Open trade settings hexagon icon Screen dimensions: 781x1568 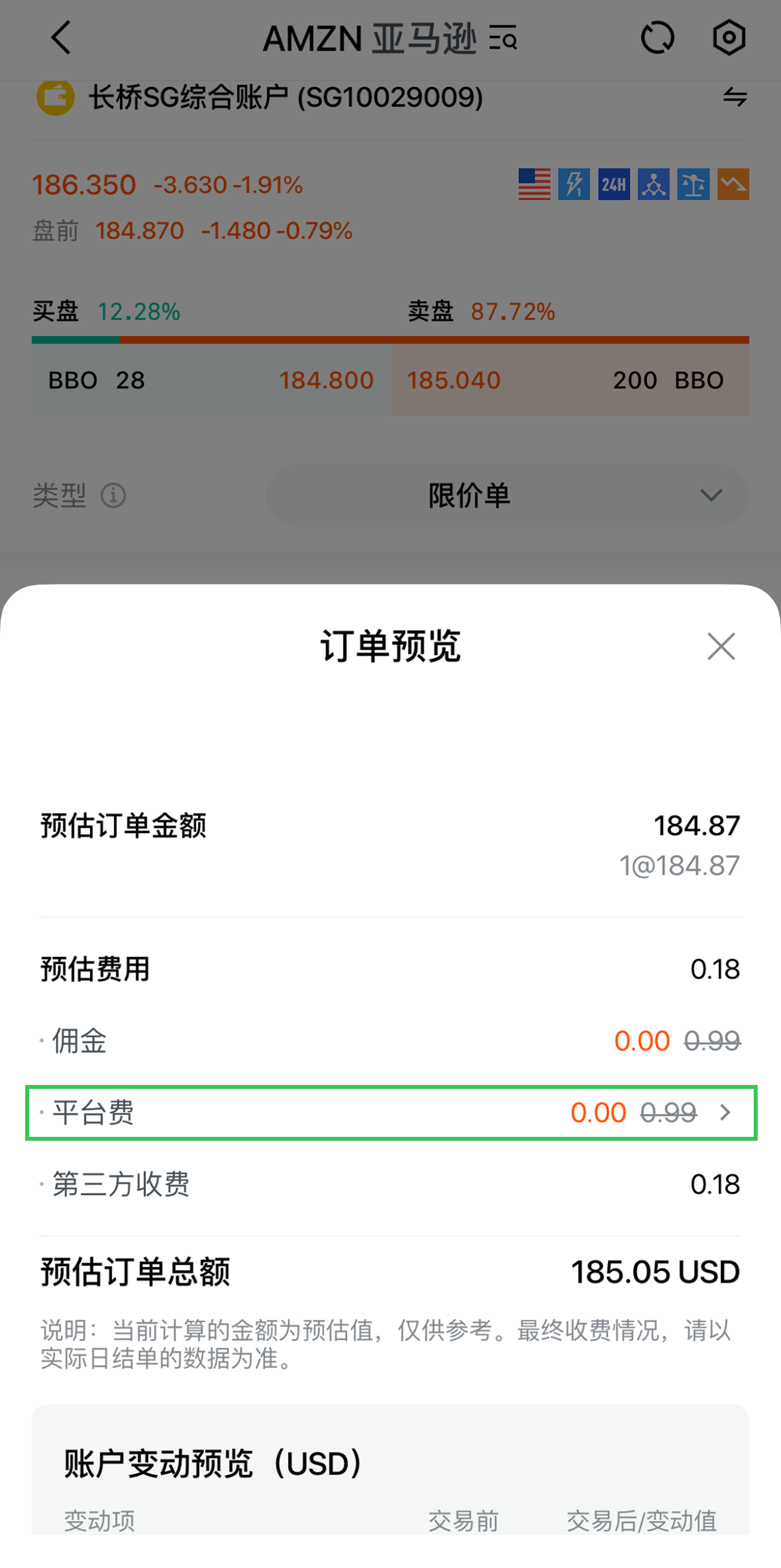[x=729, y=38]
